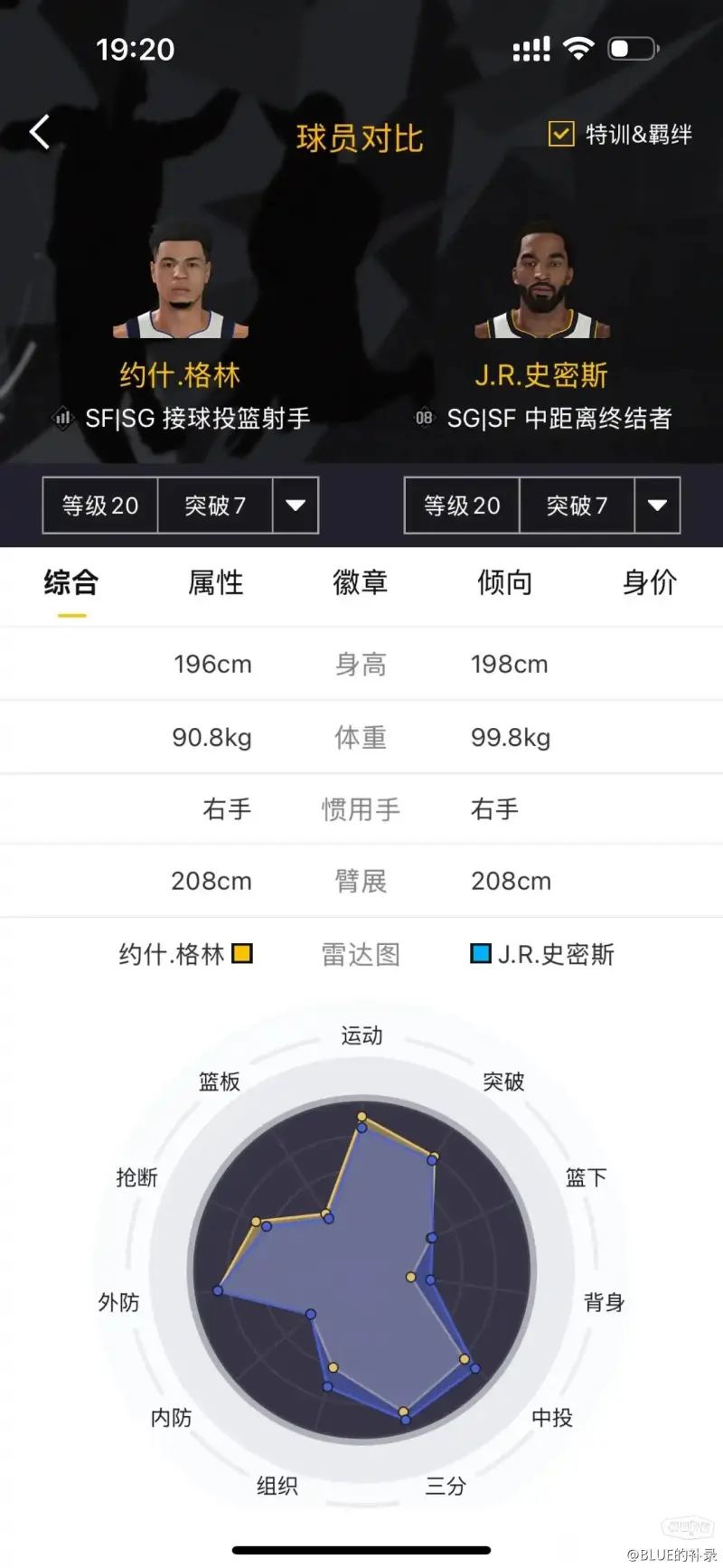Switch to the 徽章 tab
The height and width of the screenshot is (1568, 723).
coord(361,583)
